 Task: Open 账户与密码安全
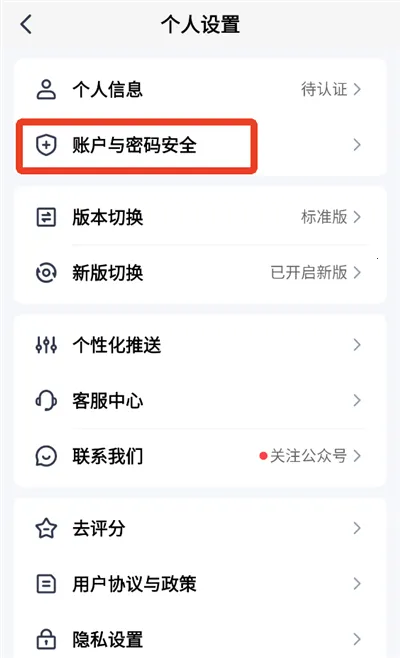click(200, 145)
